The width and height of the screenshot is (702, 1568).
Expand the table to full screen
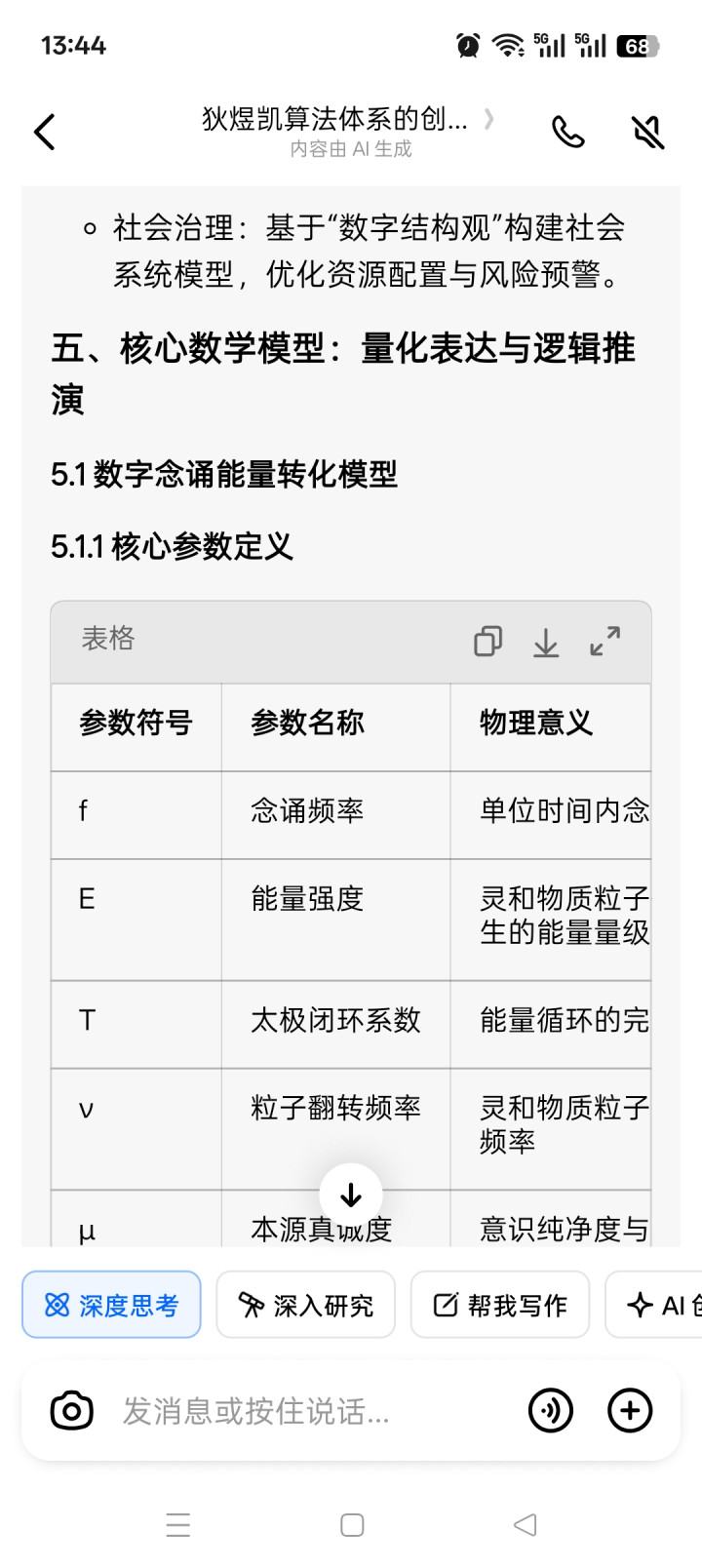[605, 641]
